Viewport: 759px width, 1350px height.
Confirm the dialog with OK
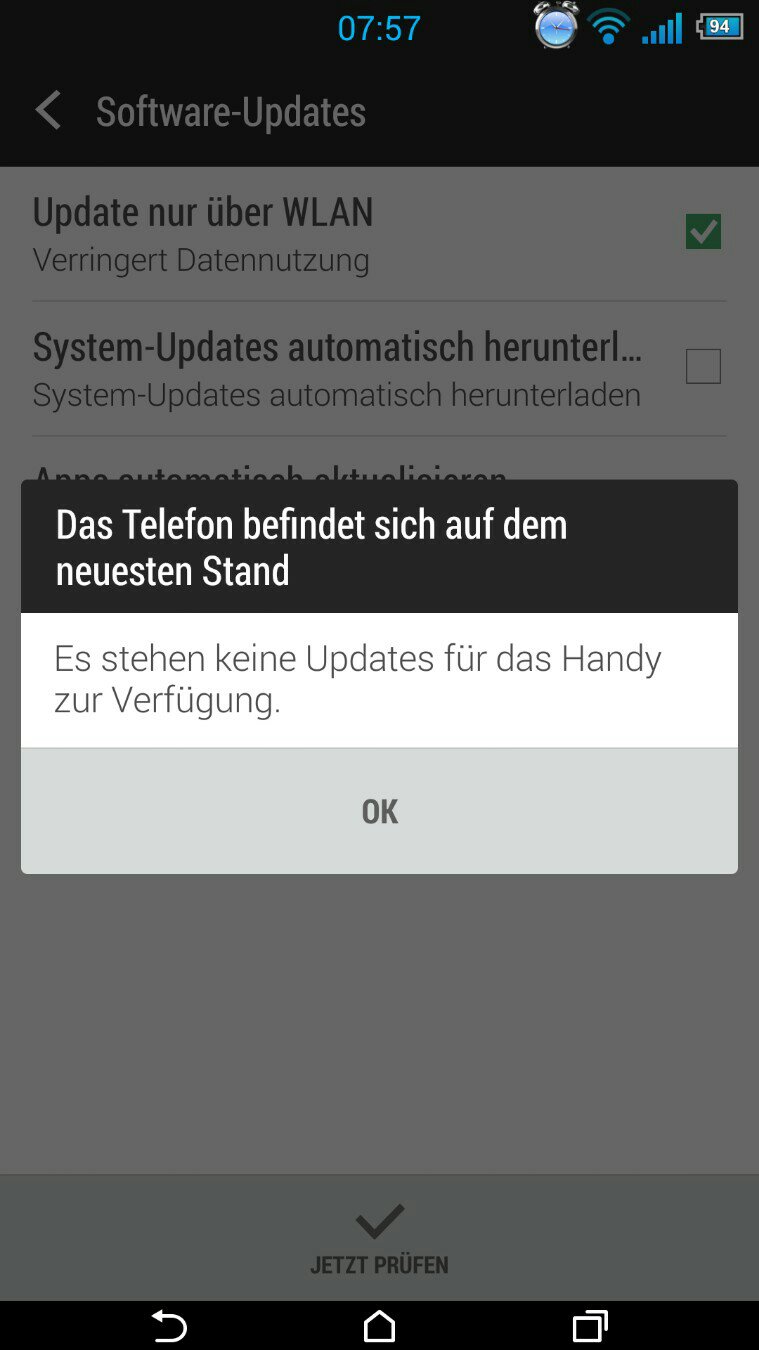379,811
